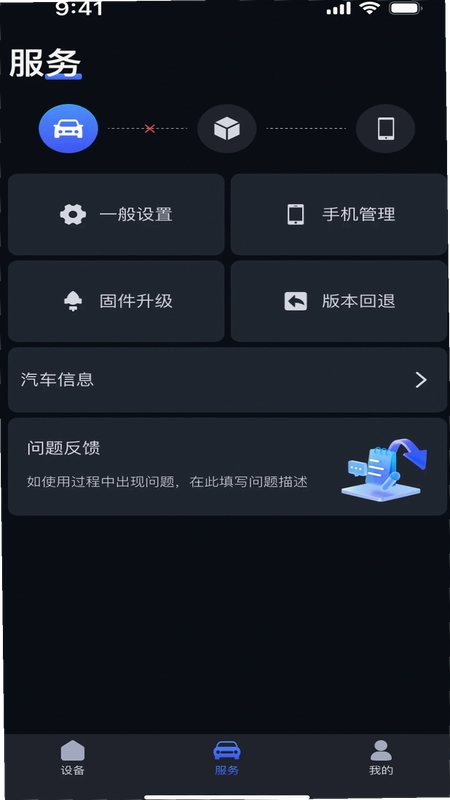Switch to the 设备 tab
The height and width of the screenshot is (800, 450).
72,758
